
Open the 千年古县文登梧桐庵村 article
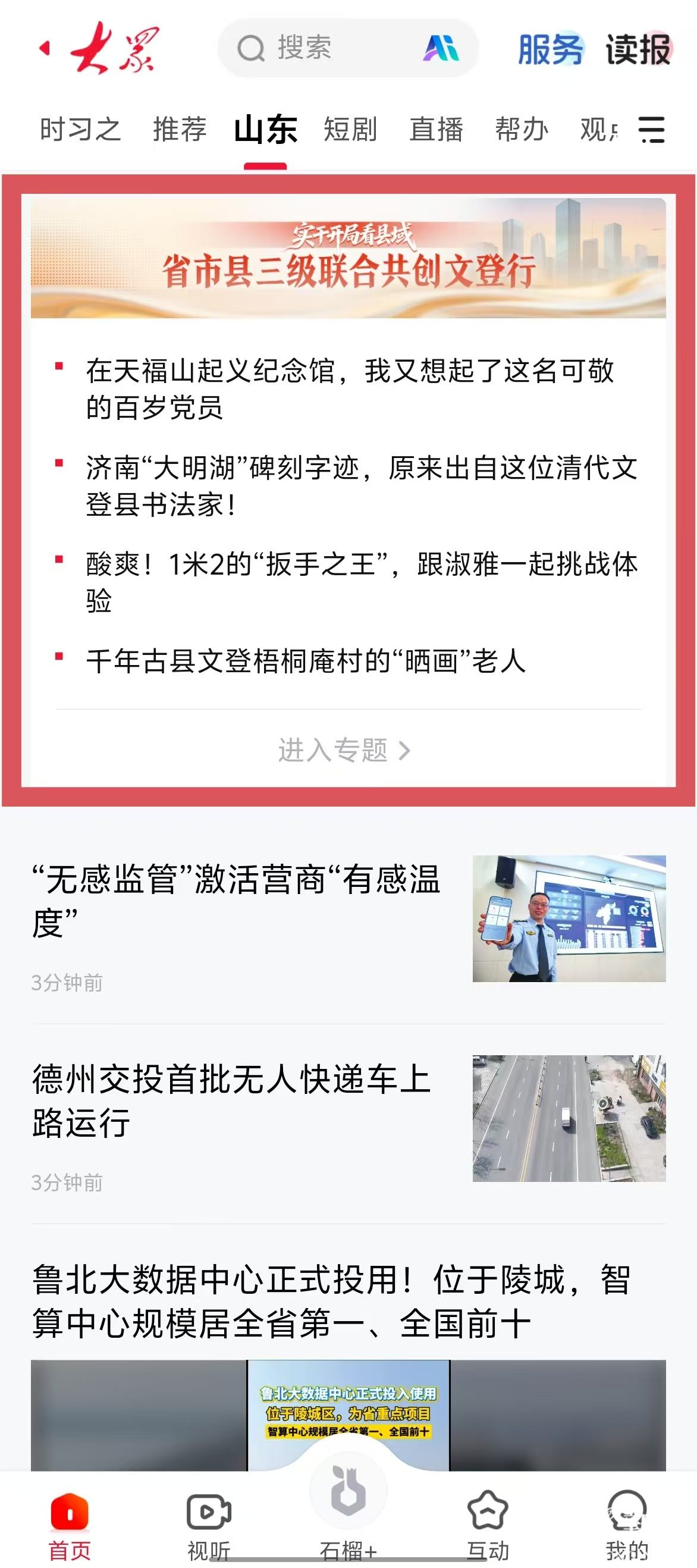(306, 660)
